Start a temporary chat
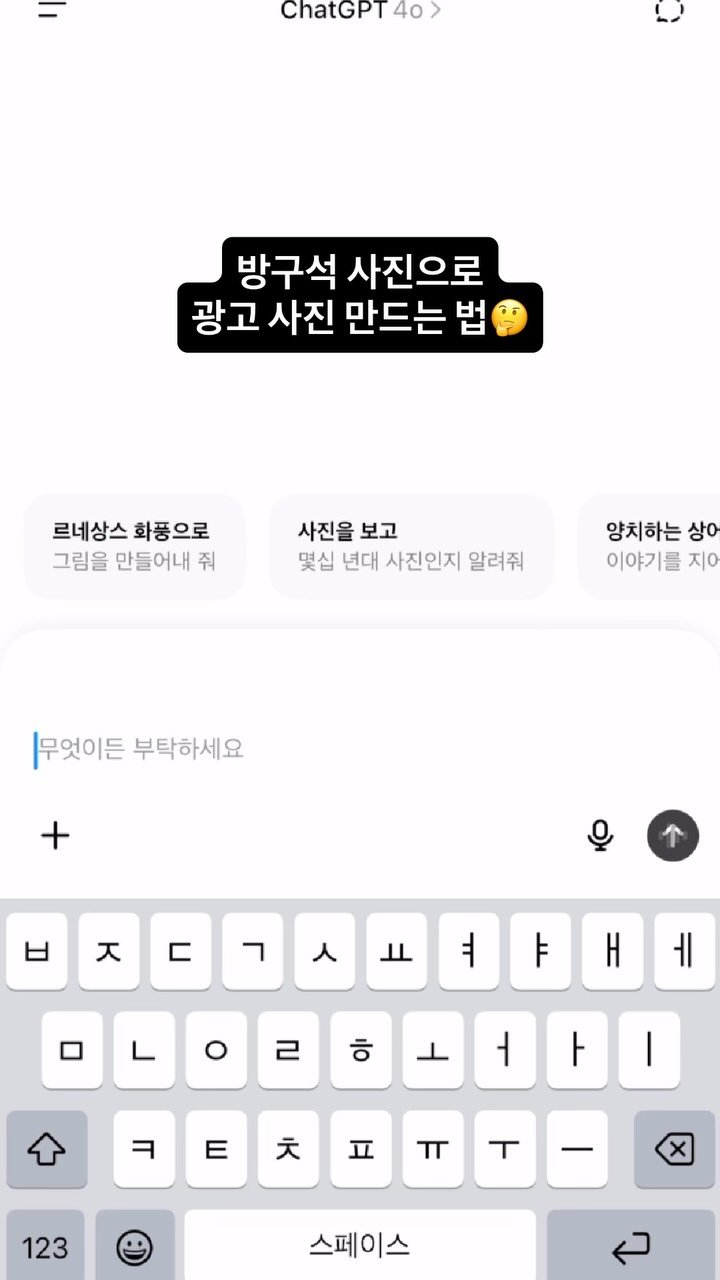Viewport: 720px width, 1280px height. (669, 10)
